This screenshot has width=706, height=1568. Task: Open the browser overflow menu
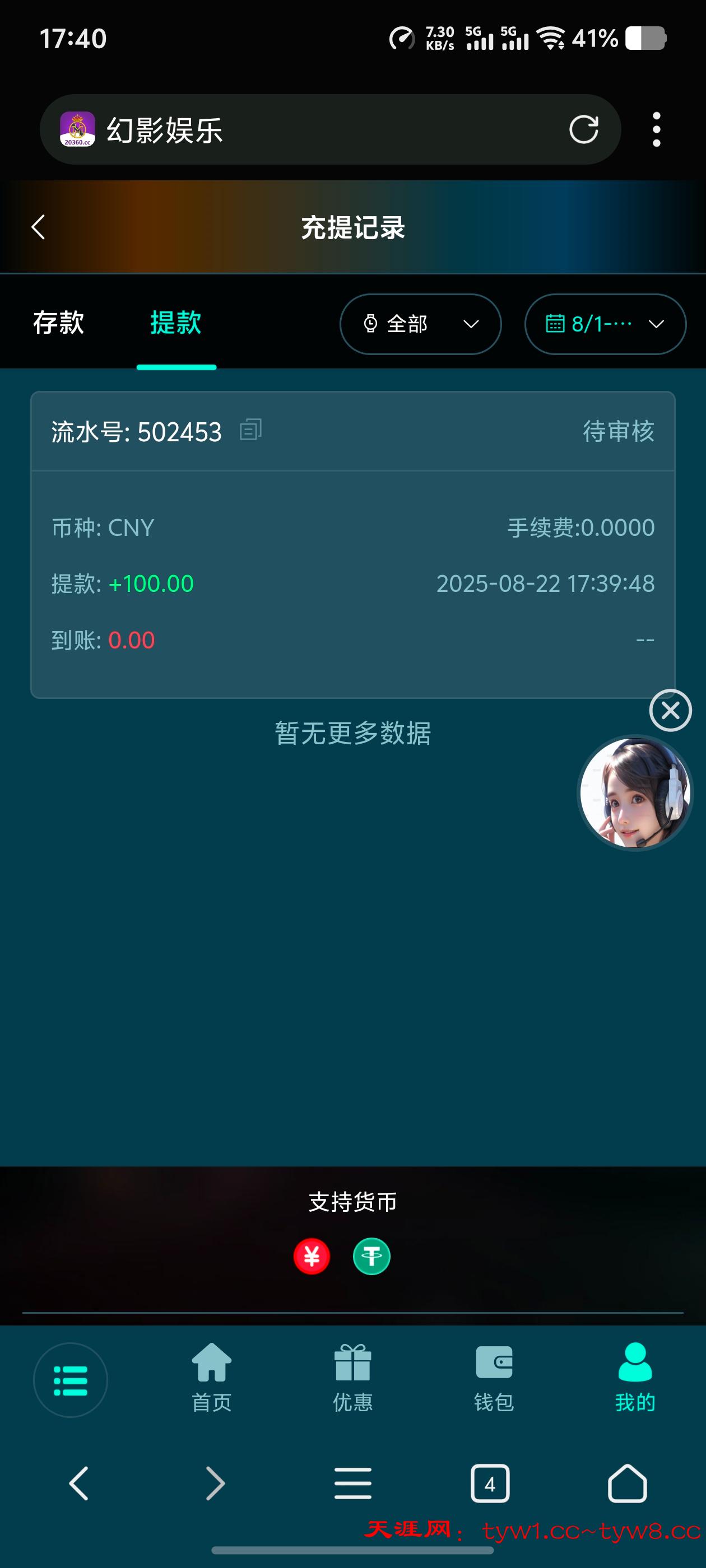[x=656, y=129]
